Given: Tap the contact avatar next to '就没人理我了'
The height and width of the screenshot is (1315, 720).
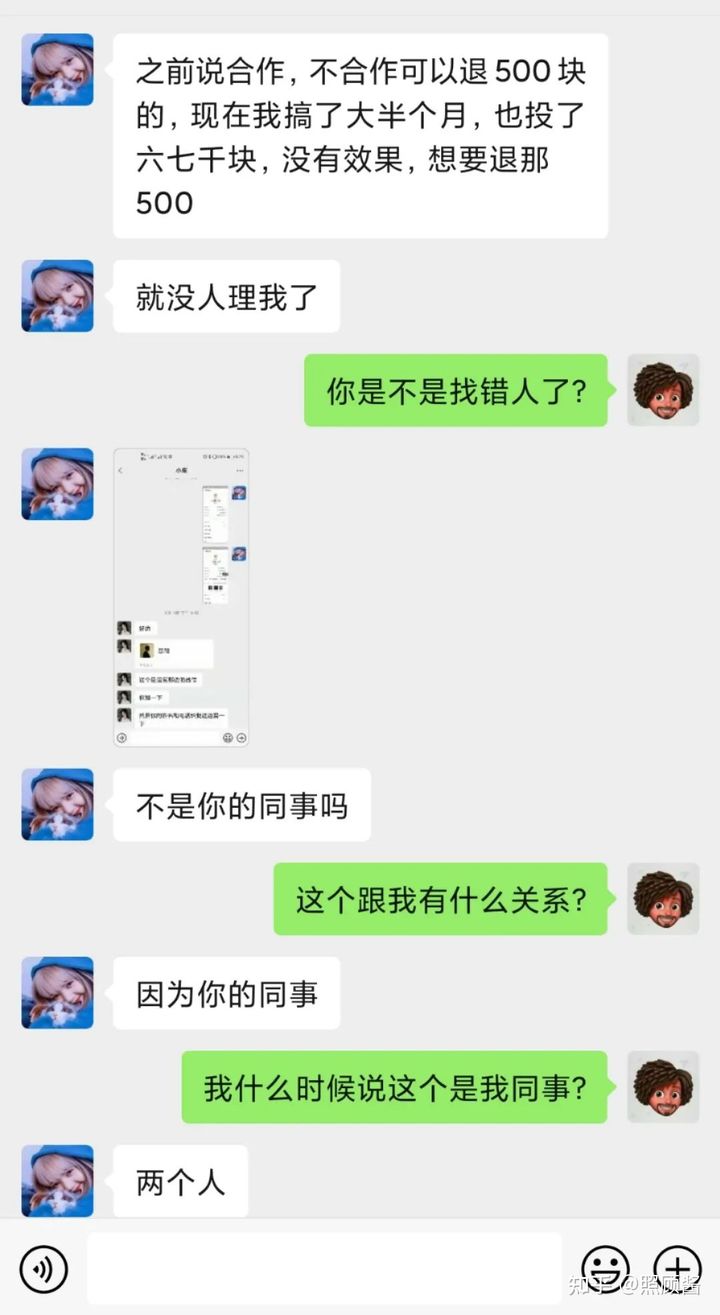Looking at the screenshot, I should pyautogui.click(x=57, y=296).
